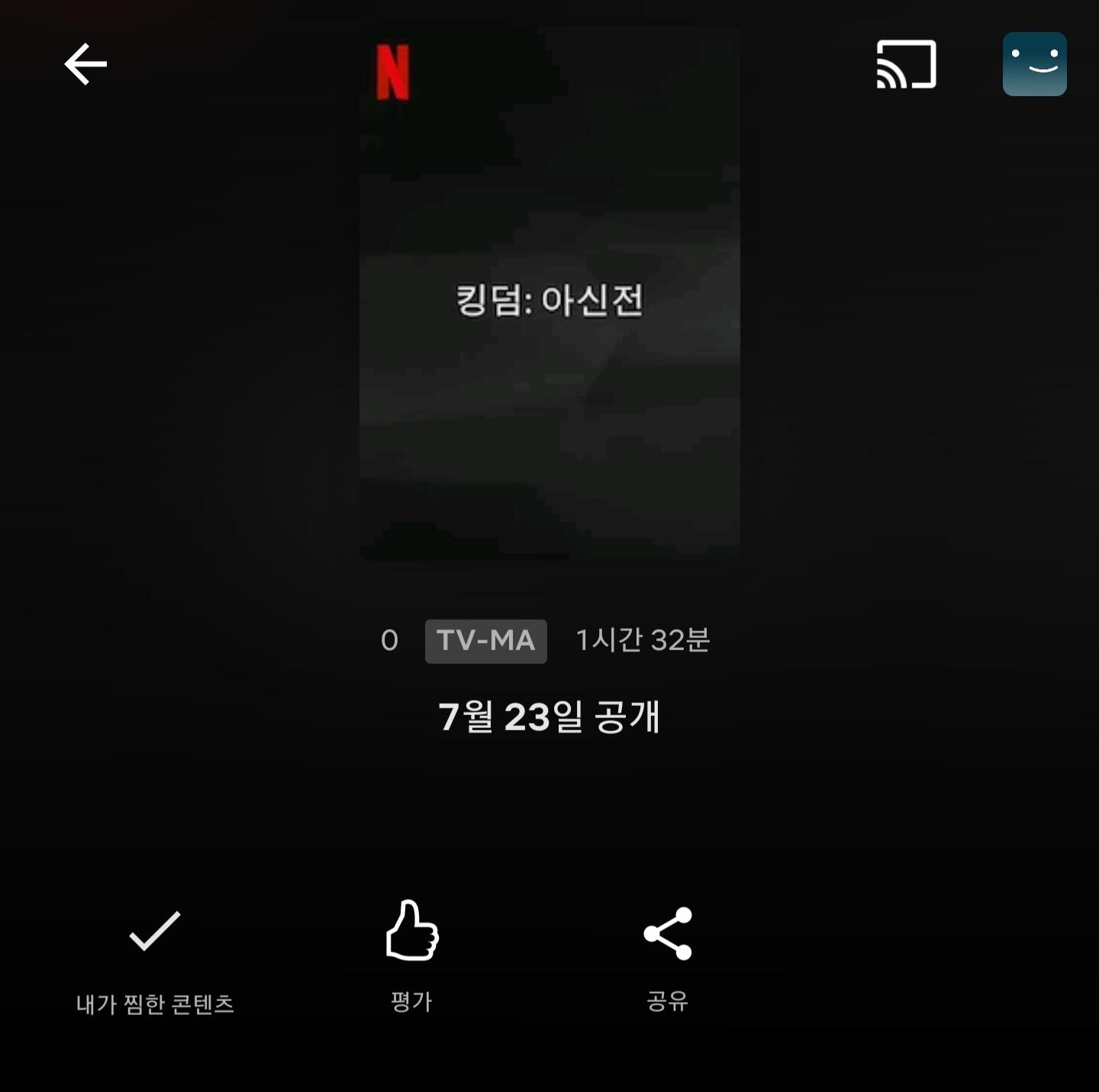Image resolution: width=1099 pixels, height=1092 pixels.
Task: Rate the title with 평가 thumbs-up
Action: (x=412, y=930)
